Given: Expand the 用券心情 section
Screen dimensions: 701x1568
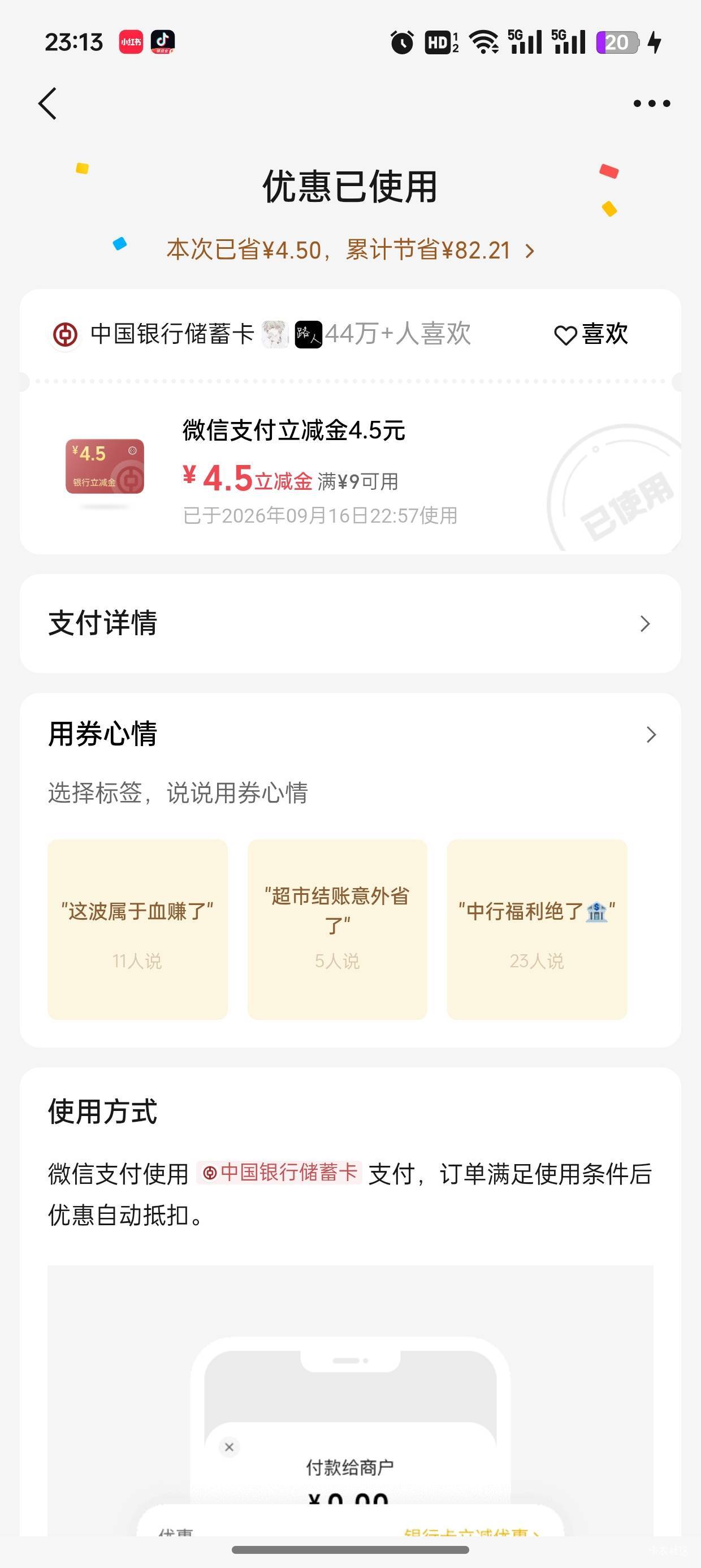Looking at the screenshot, I should [350, 734].
